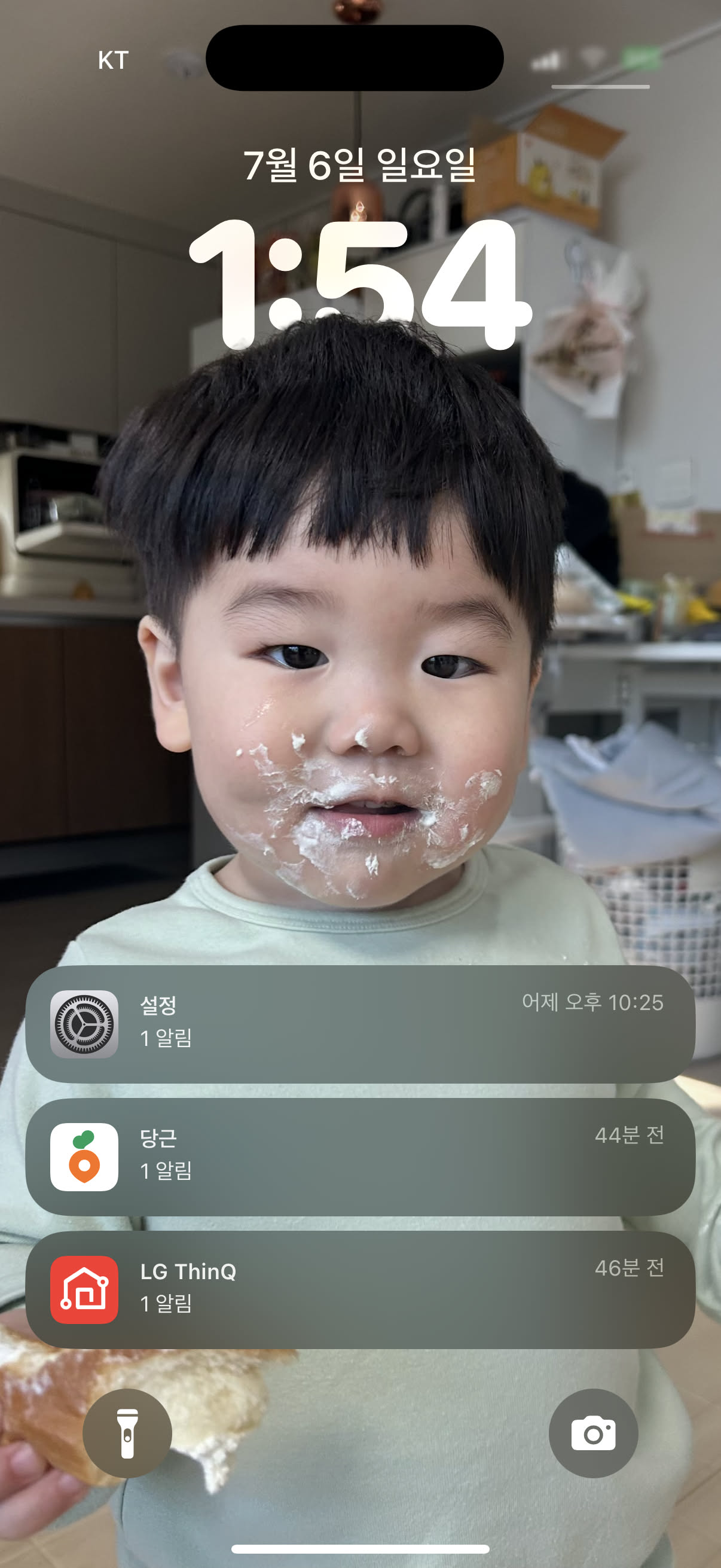
Task: Open the LG ThinQ notification
Action: click(x=360, y=1290)
